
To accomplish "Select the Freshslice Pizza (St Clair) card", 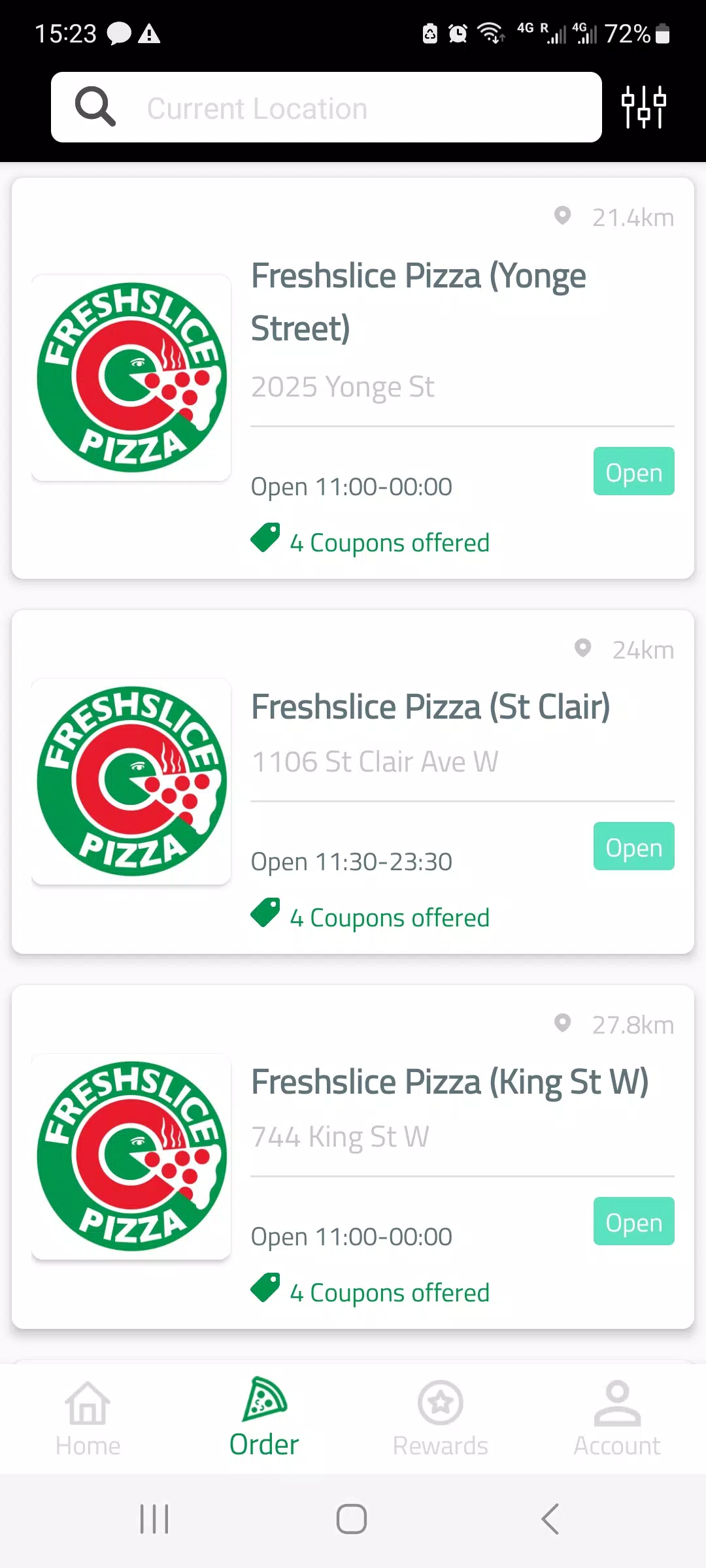I will tap(353, 782).
